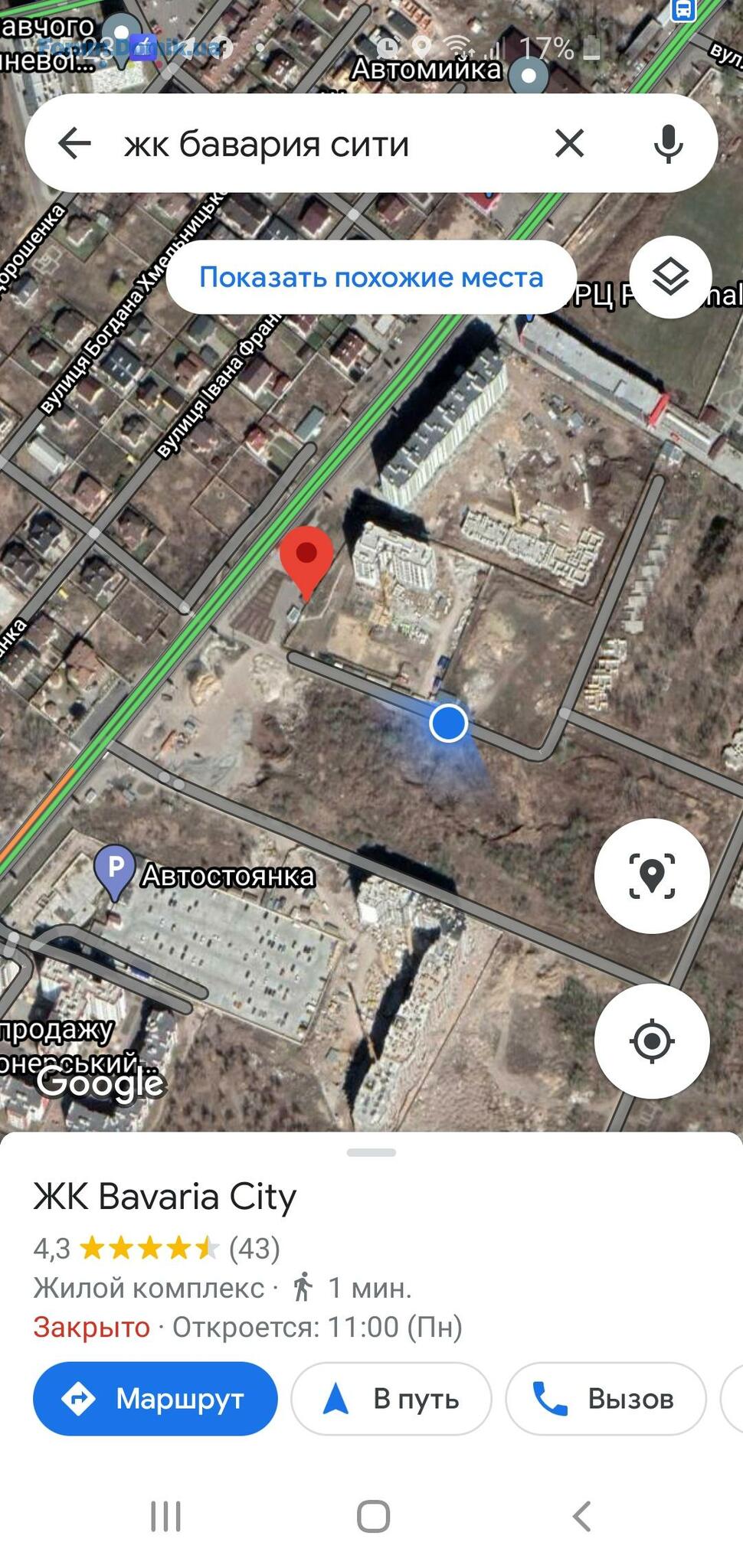Call the place via Вызов

(x=605, y=1399)
